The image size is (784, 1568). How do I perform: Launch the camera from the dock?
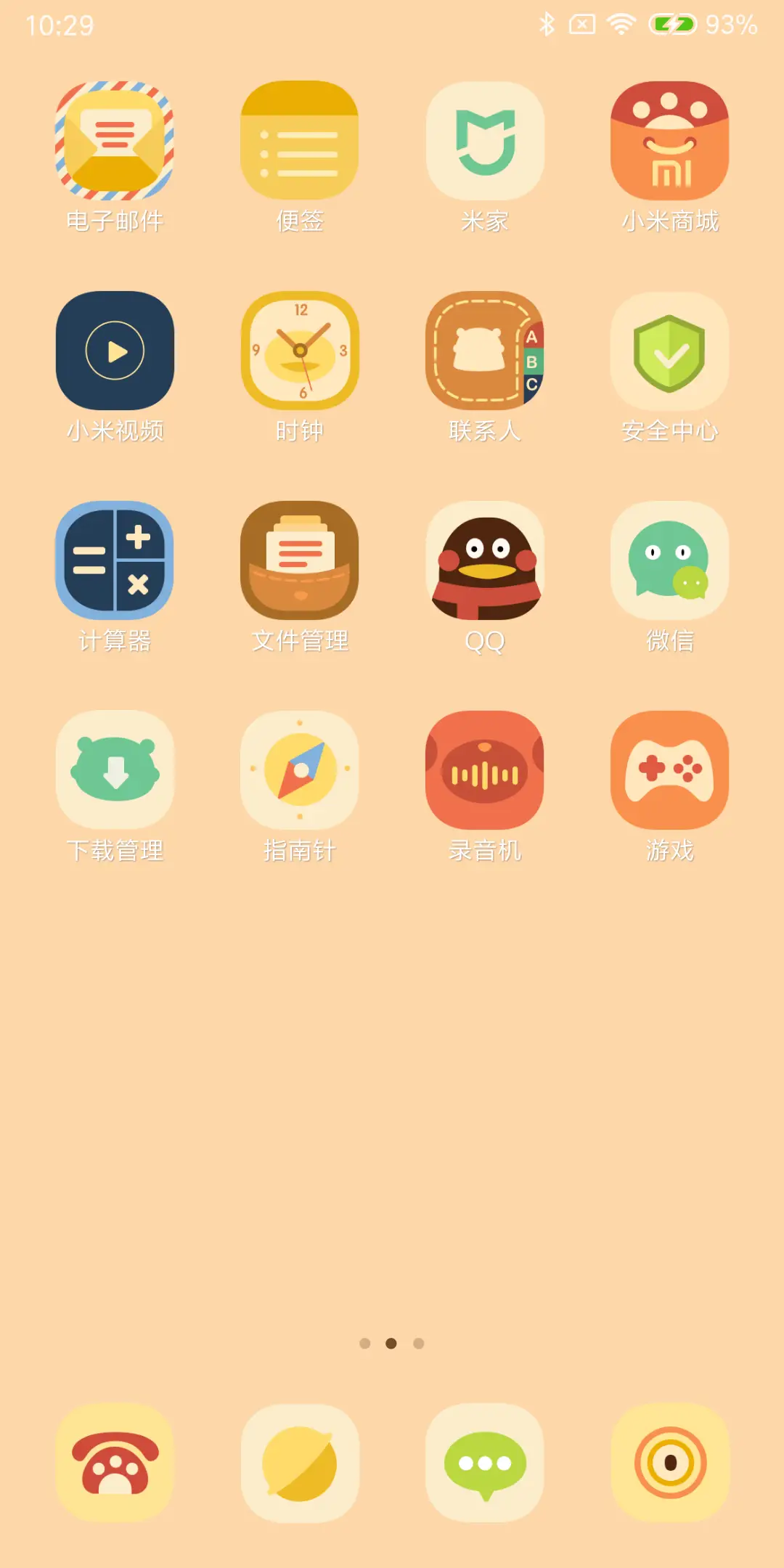pos(670,1463)
